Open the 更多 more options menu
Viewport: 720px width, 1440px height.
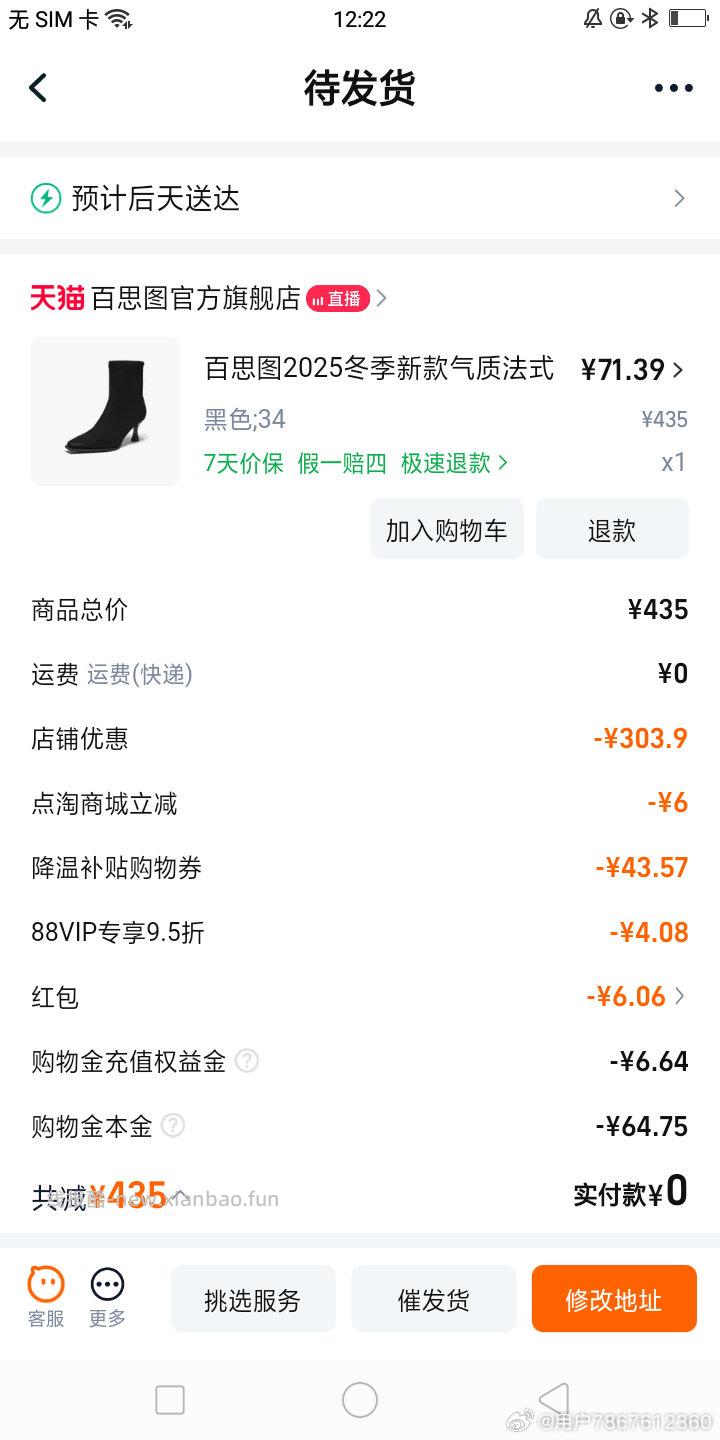108,1297
